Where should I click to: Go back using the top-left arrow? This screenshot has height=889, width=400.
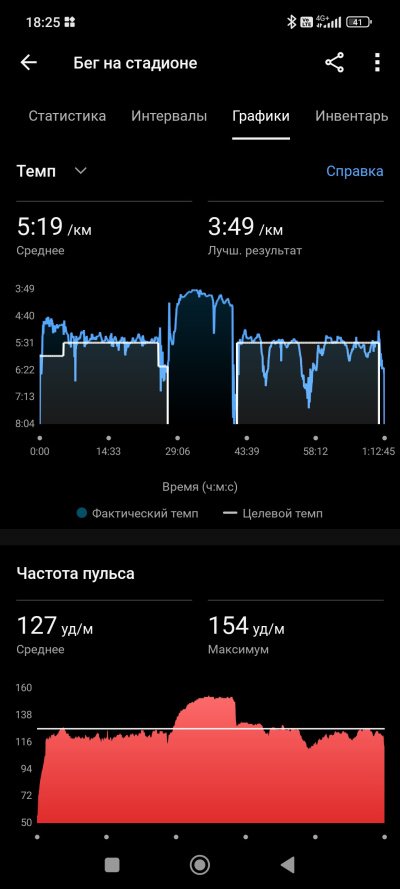pyautogui.click(x=28, y=62)
